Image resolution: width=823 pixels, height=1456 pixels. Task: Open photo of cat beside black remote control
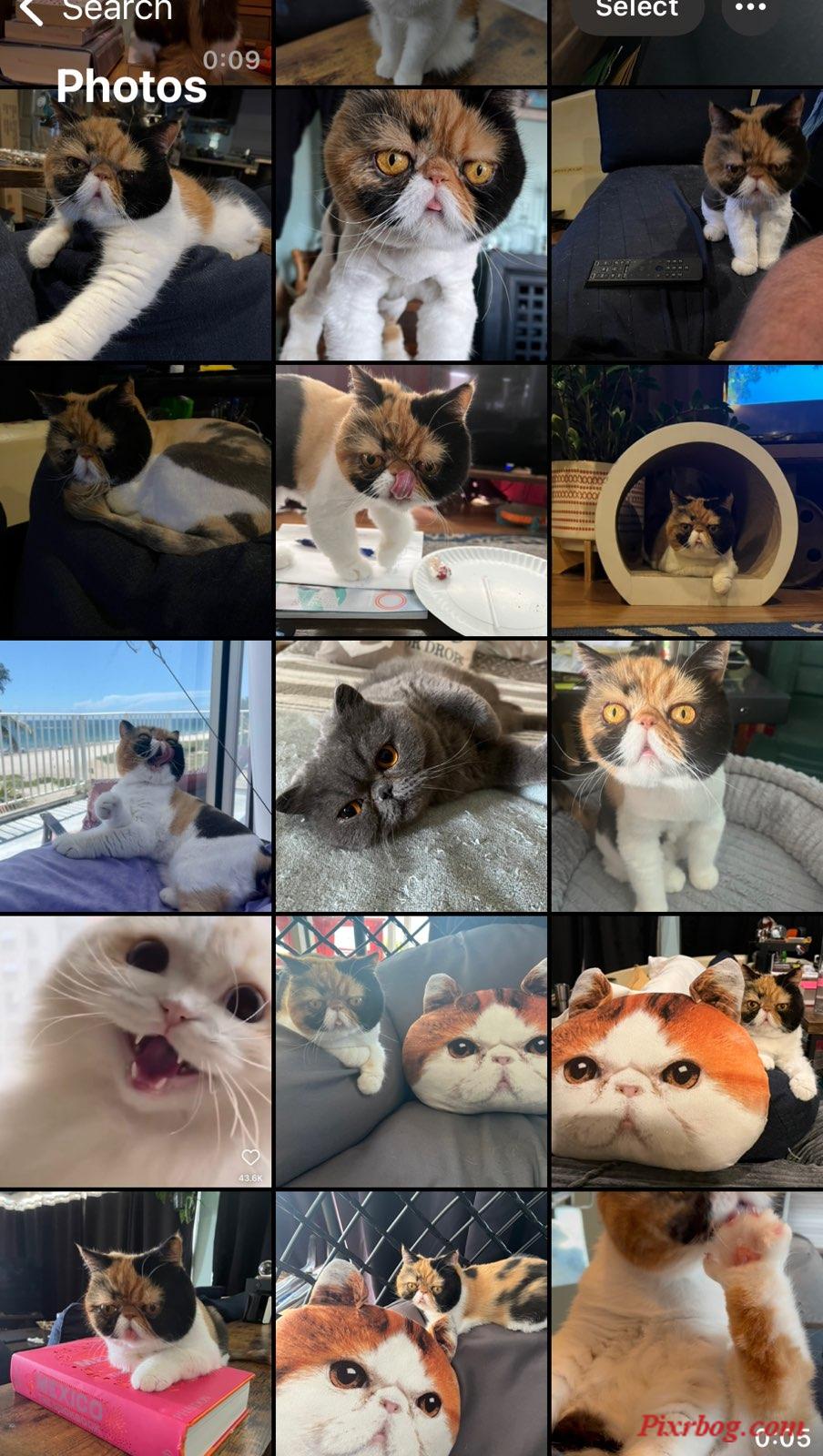click(x=686, y=224)
